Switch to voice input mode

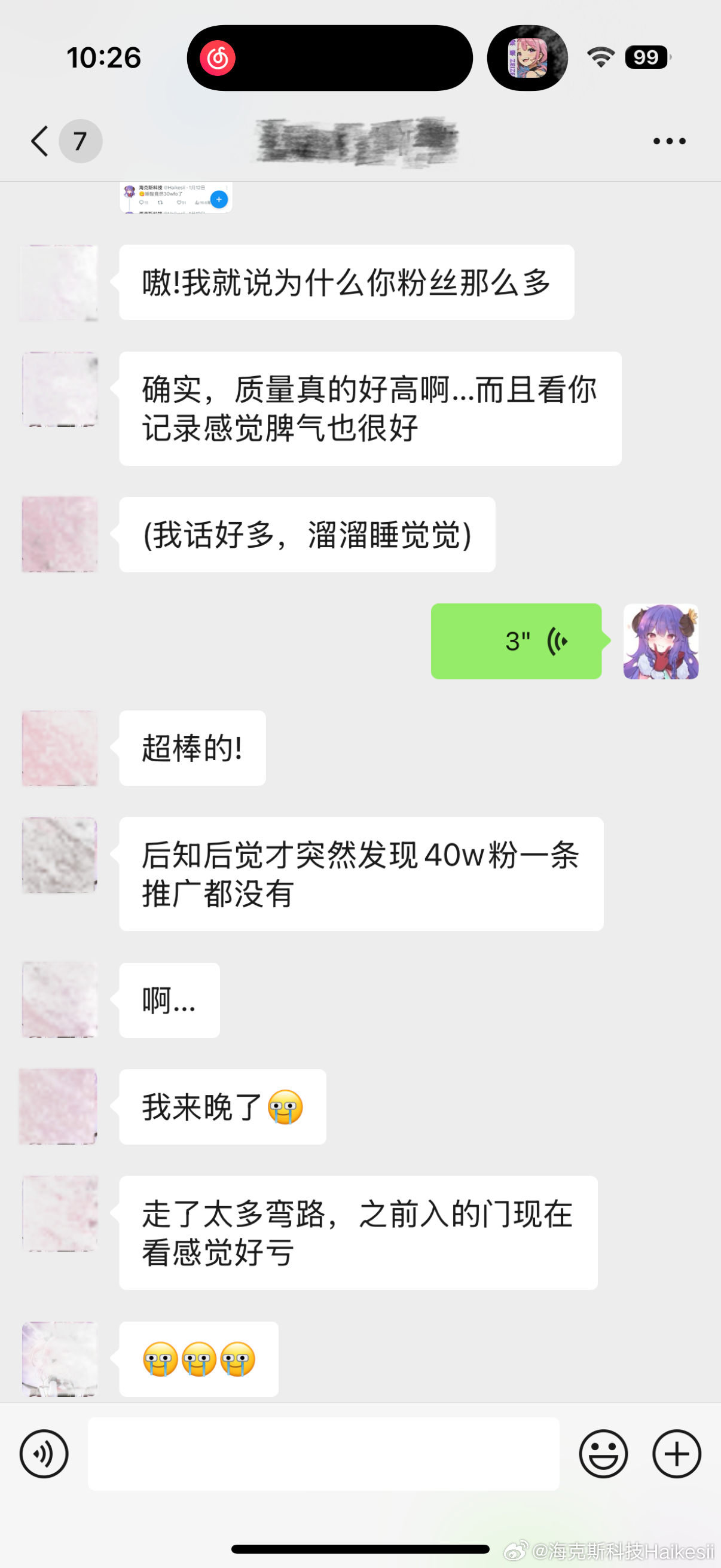(x=44, y=1454)
